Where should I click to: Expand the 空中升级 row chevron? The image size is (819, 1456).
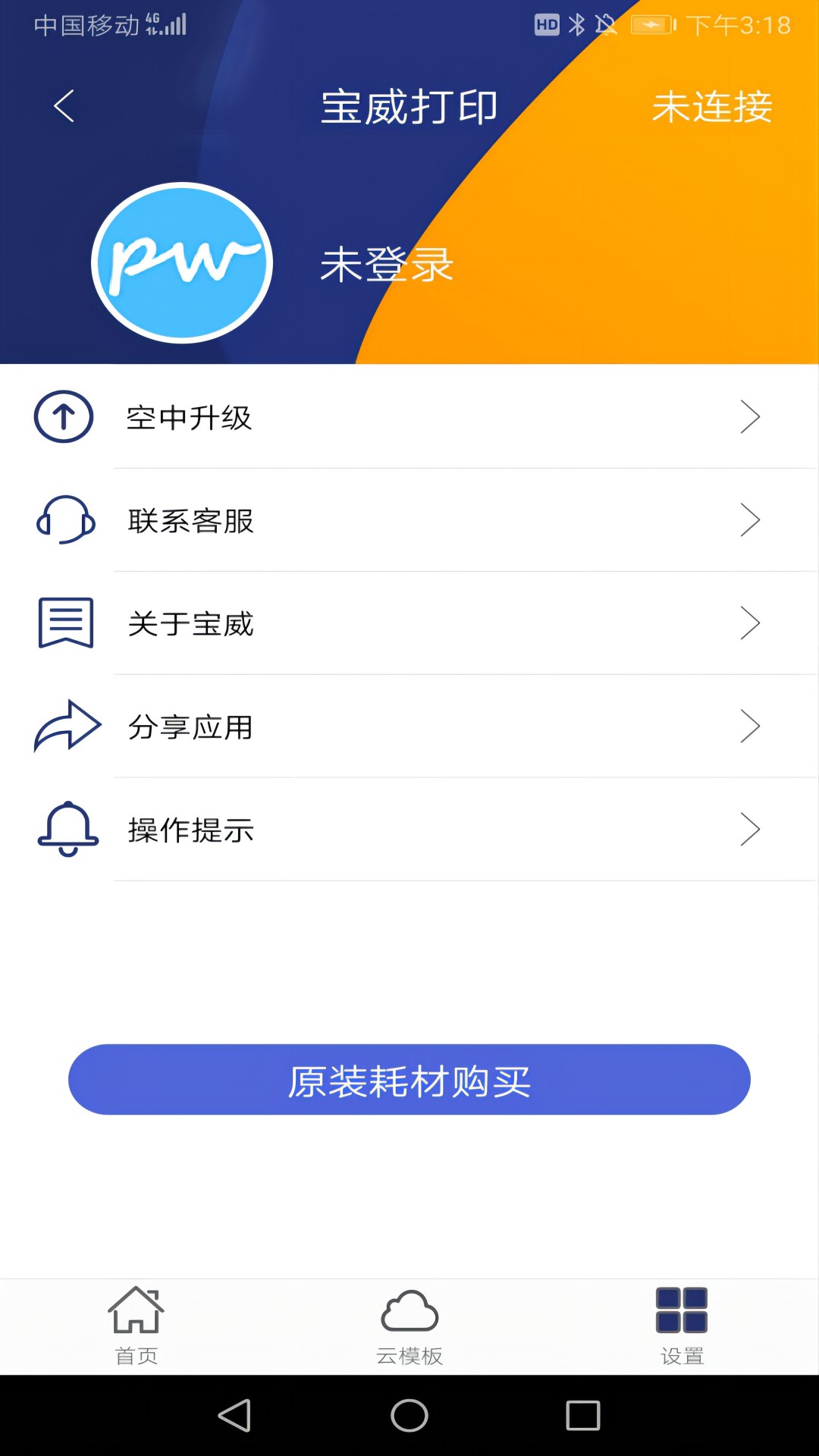pos(750,416)
